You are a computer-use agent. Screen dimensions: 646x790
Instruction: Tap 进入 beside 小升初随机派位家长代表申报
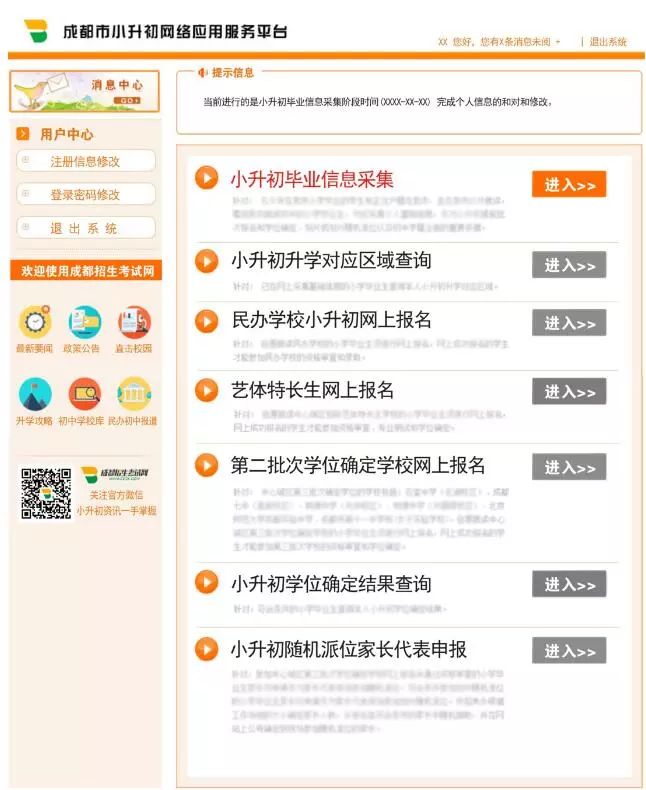[x=568, y=651]
